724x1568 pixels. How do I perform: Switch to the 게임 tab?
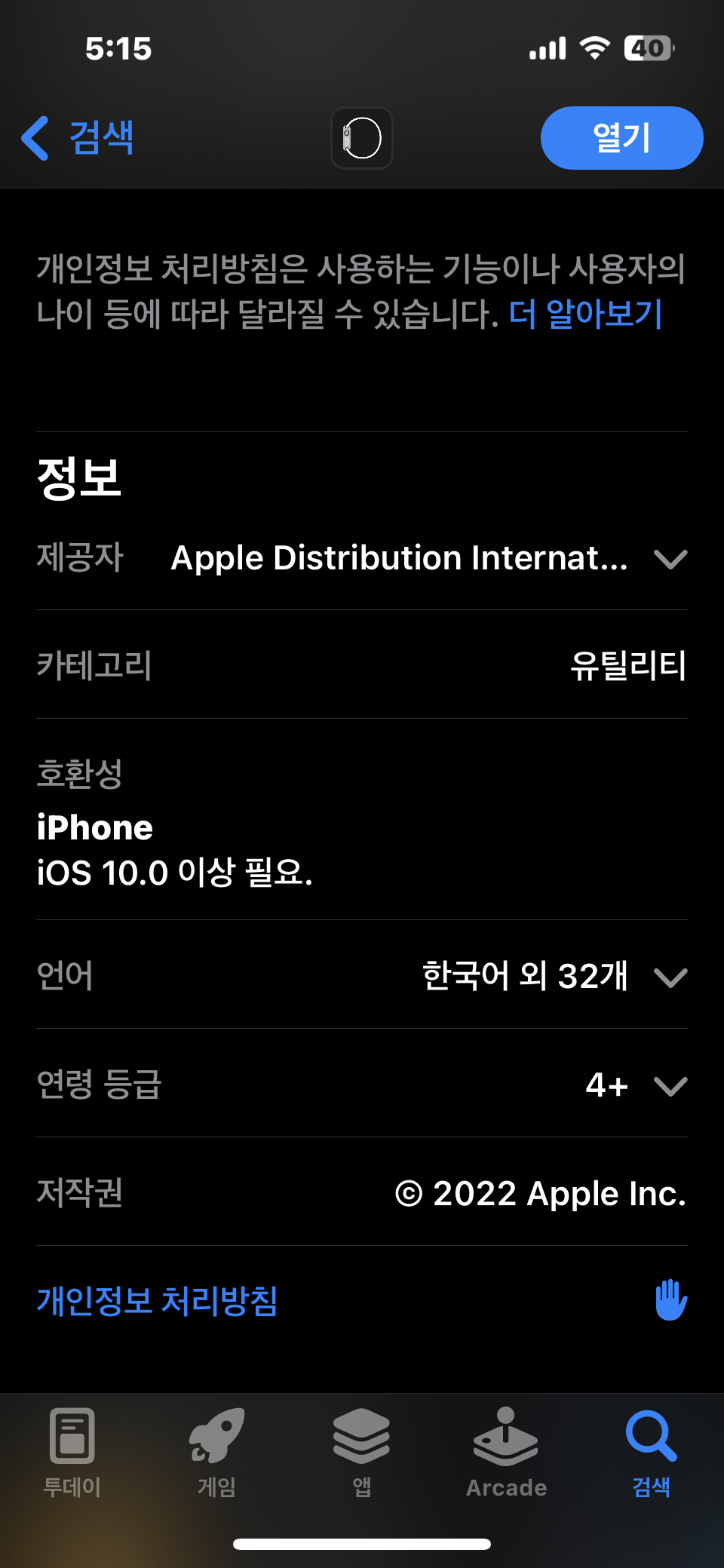click(x=217, y=1452)
